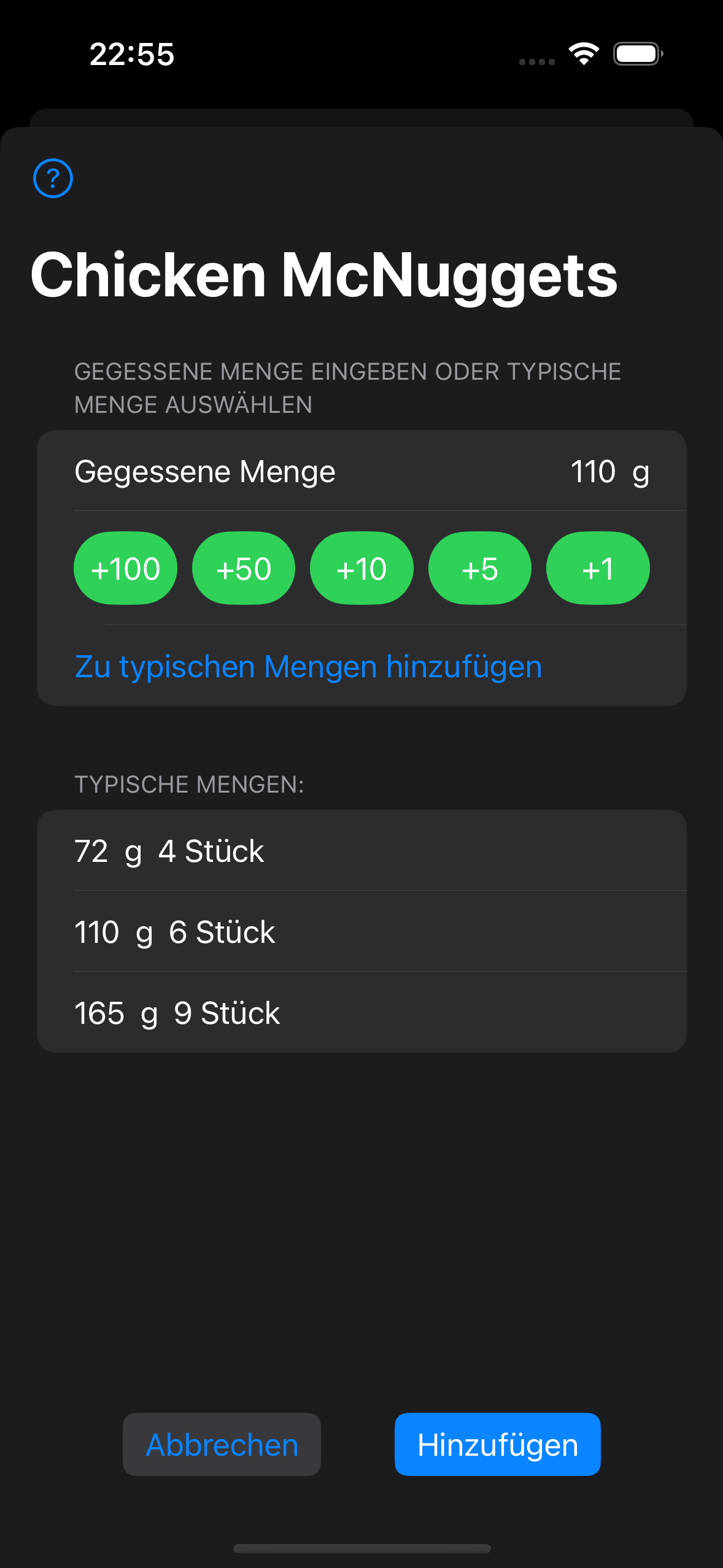Open the help question mark icon

pyautogui.click(x=53, y=179)
